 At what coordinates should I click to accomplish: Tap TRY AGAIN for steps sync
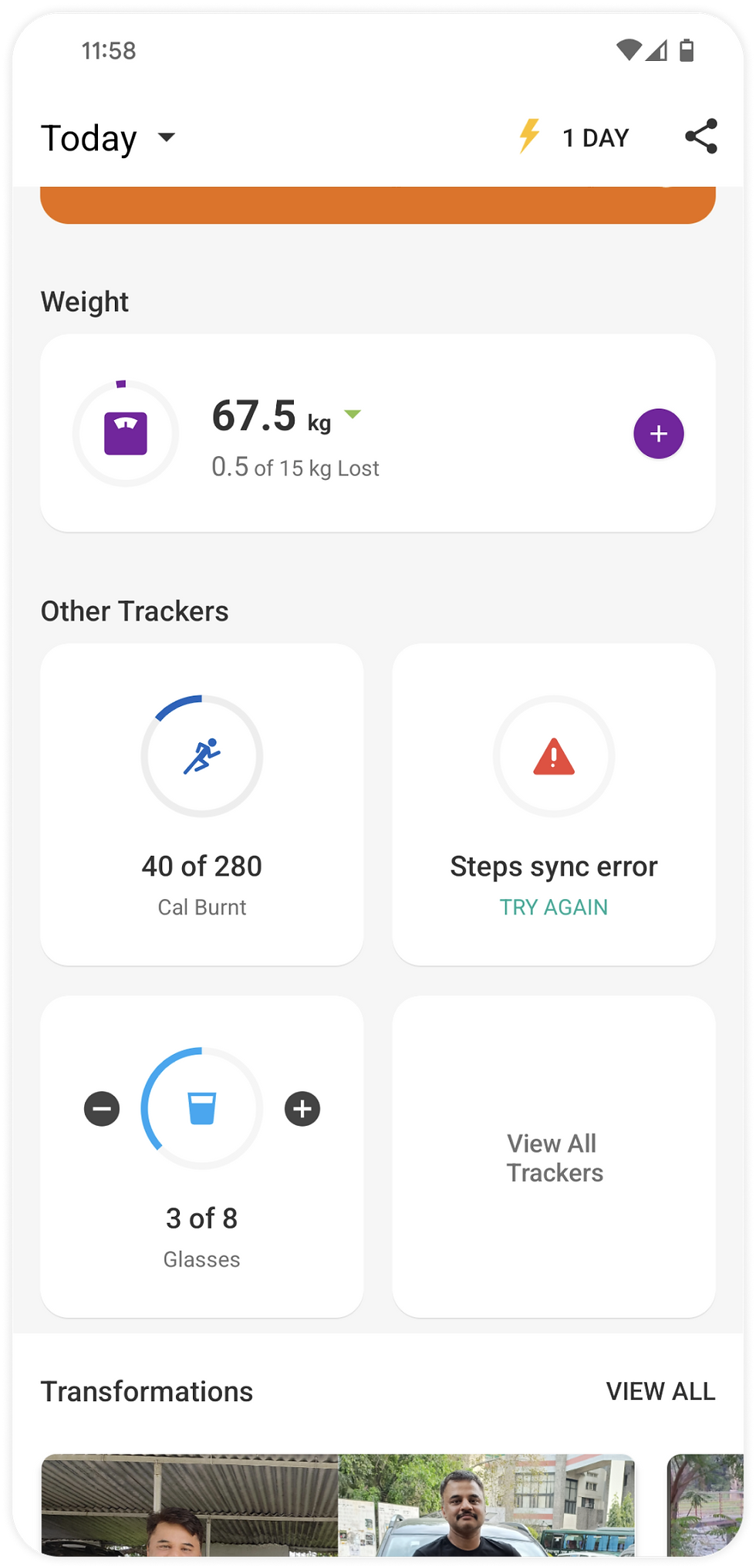click(x=554, y=907)
